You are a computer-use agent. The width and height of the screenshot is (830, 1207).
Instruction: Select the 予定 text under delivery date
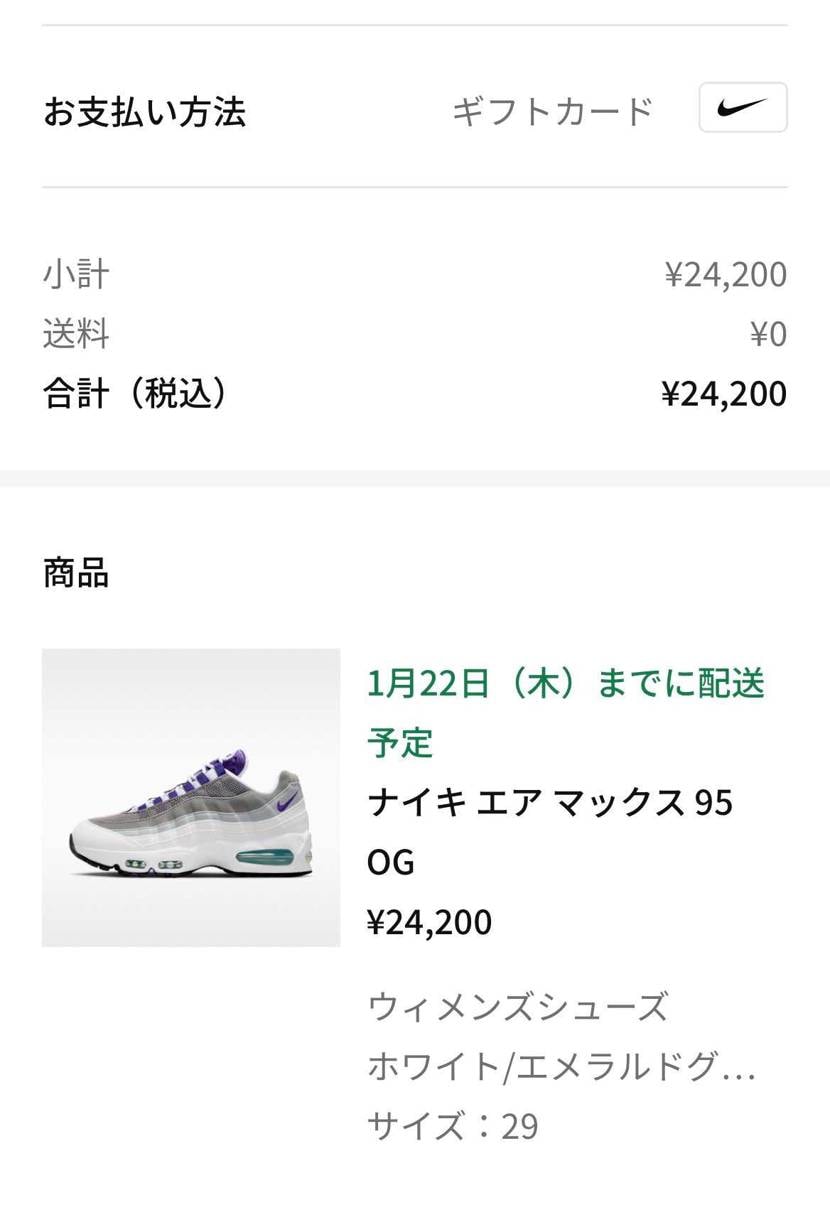coord(399,743)
